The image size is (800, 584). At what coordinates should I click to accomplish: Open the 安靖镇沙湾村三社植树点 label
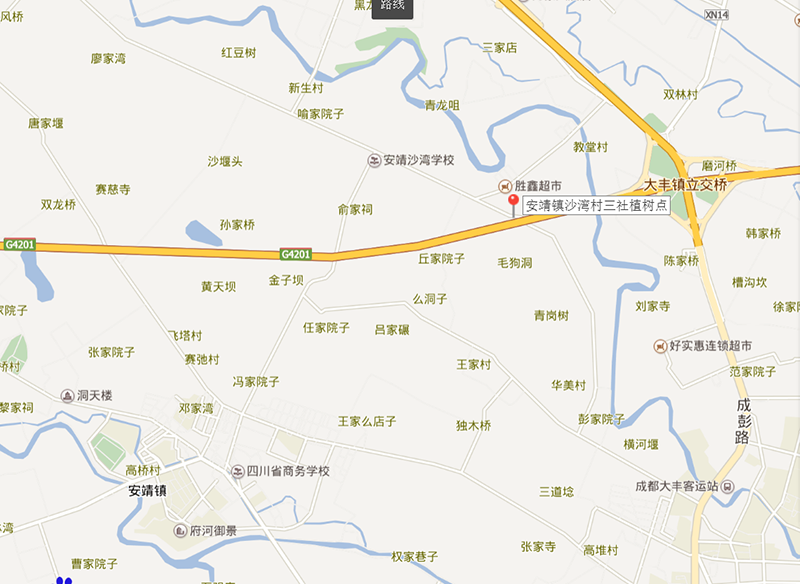coord(598,206)
